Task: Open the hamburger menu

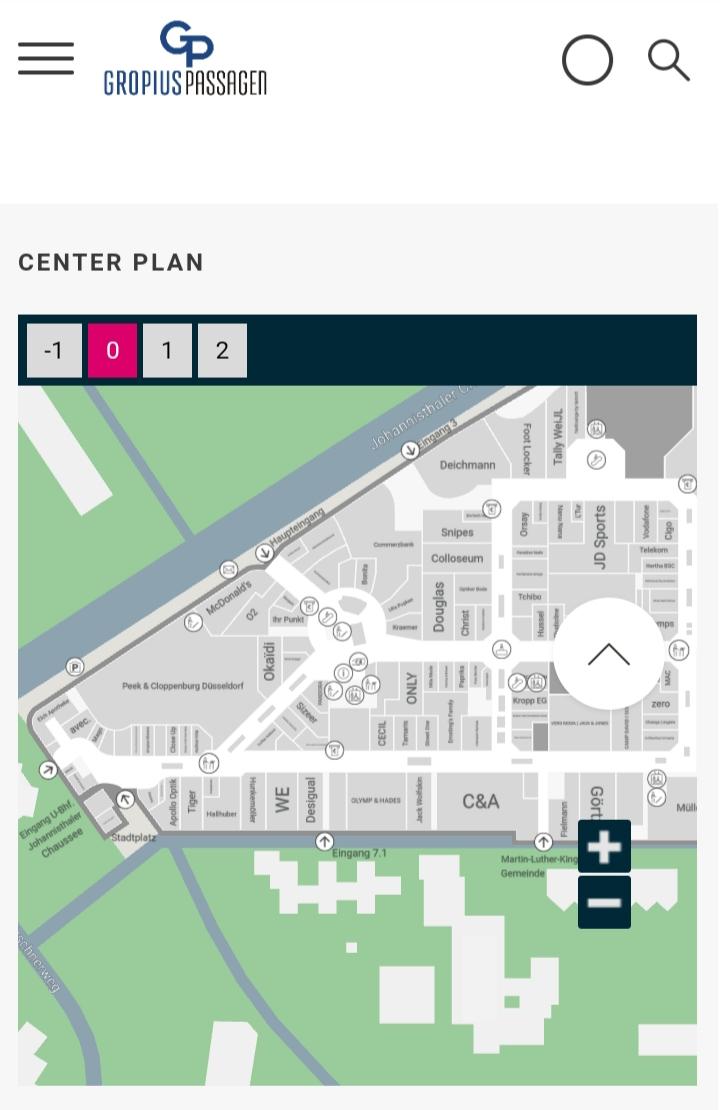Action: [46, 59]
